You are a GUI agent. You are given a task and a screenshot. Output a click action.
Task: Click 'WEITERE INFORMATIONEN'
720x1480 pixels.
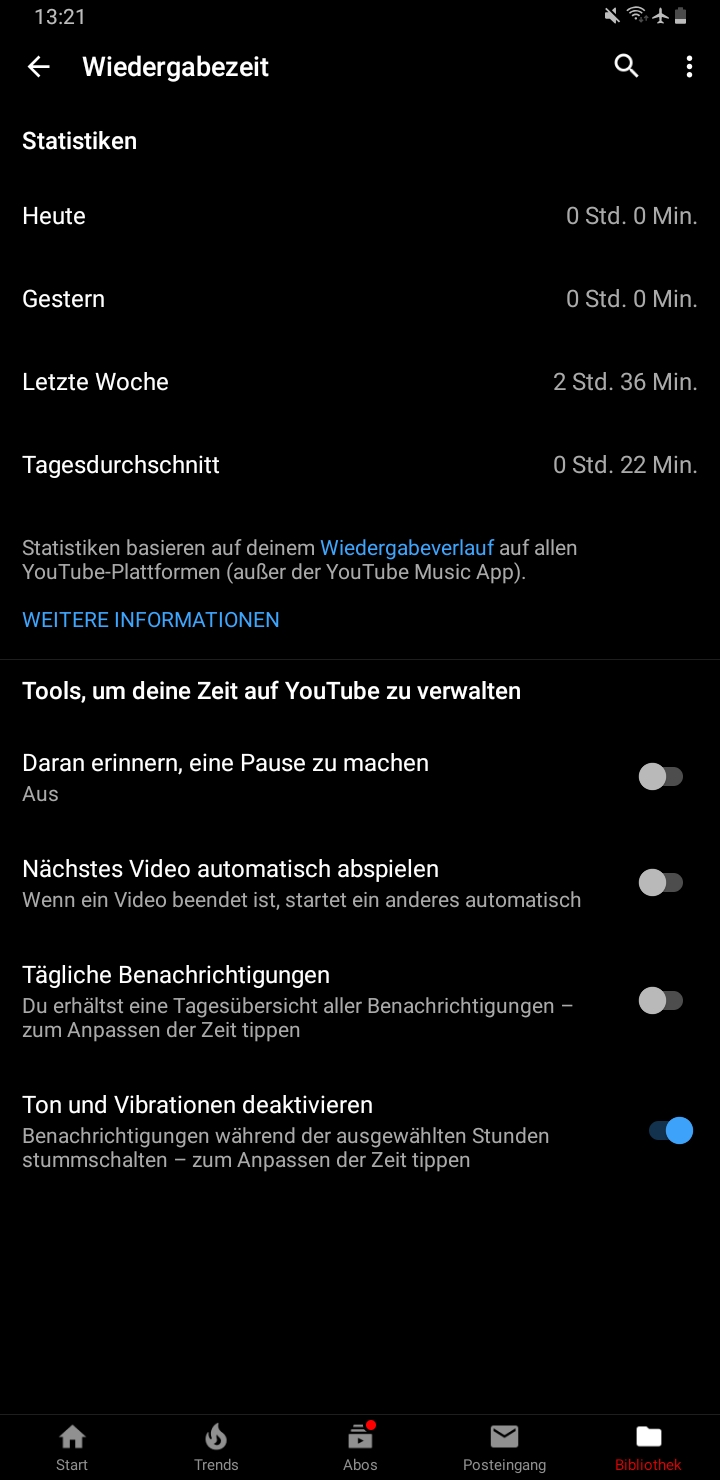[x=150, y=619]
